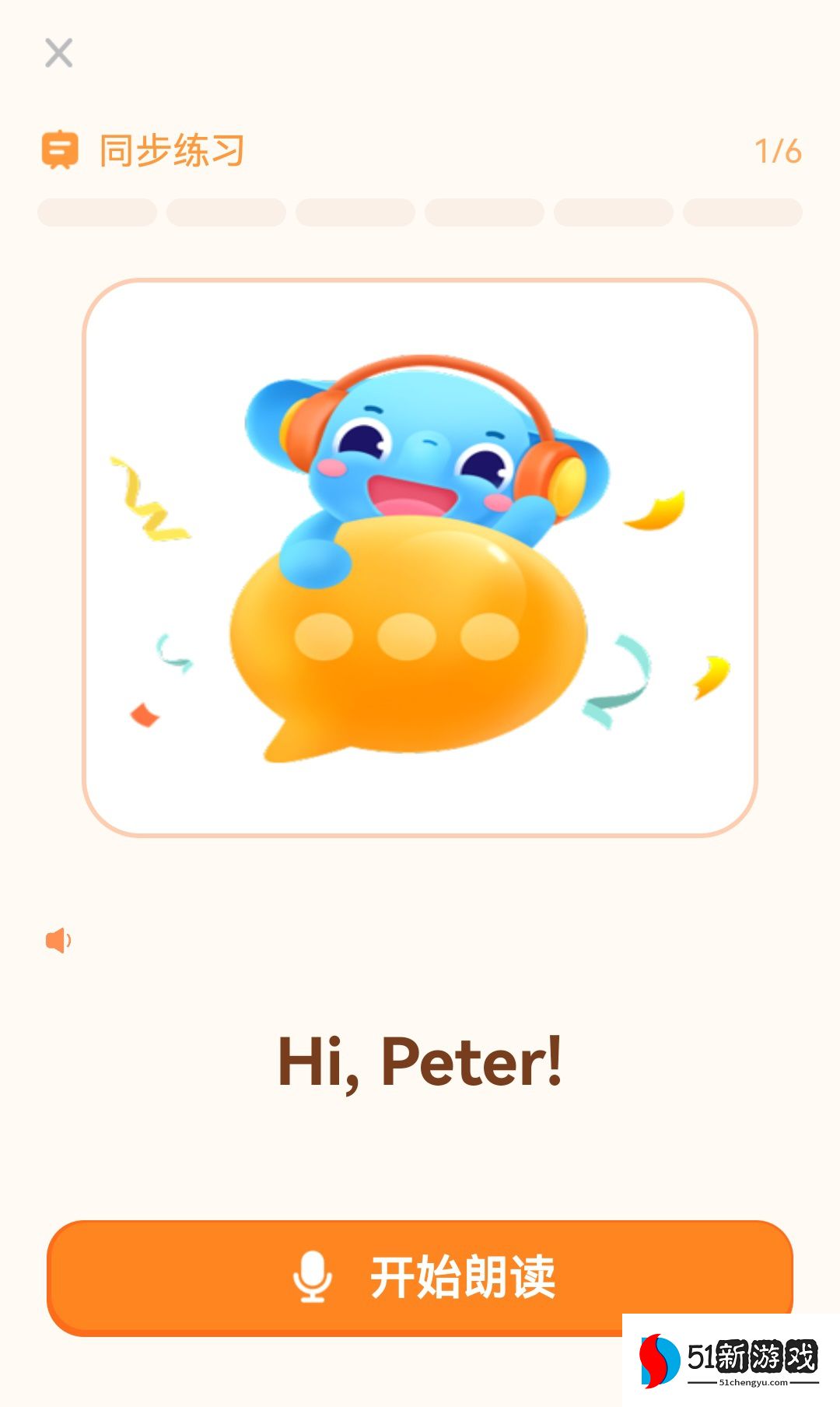Play the audio for "Hi, Peter!"
The width and height of the screenshot is (840, 1407).
[x=58, y=940]
